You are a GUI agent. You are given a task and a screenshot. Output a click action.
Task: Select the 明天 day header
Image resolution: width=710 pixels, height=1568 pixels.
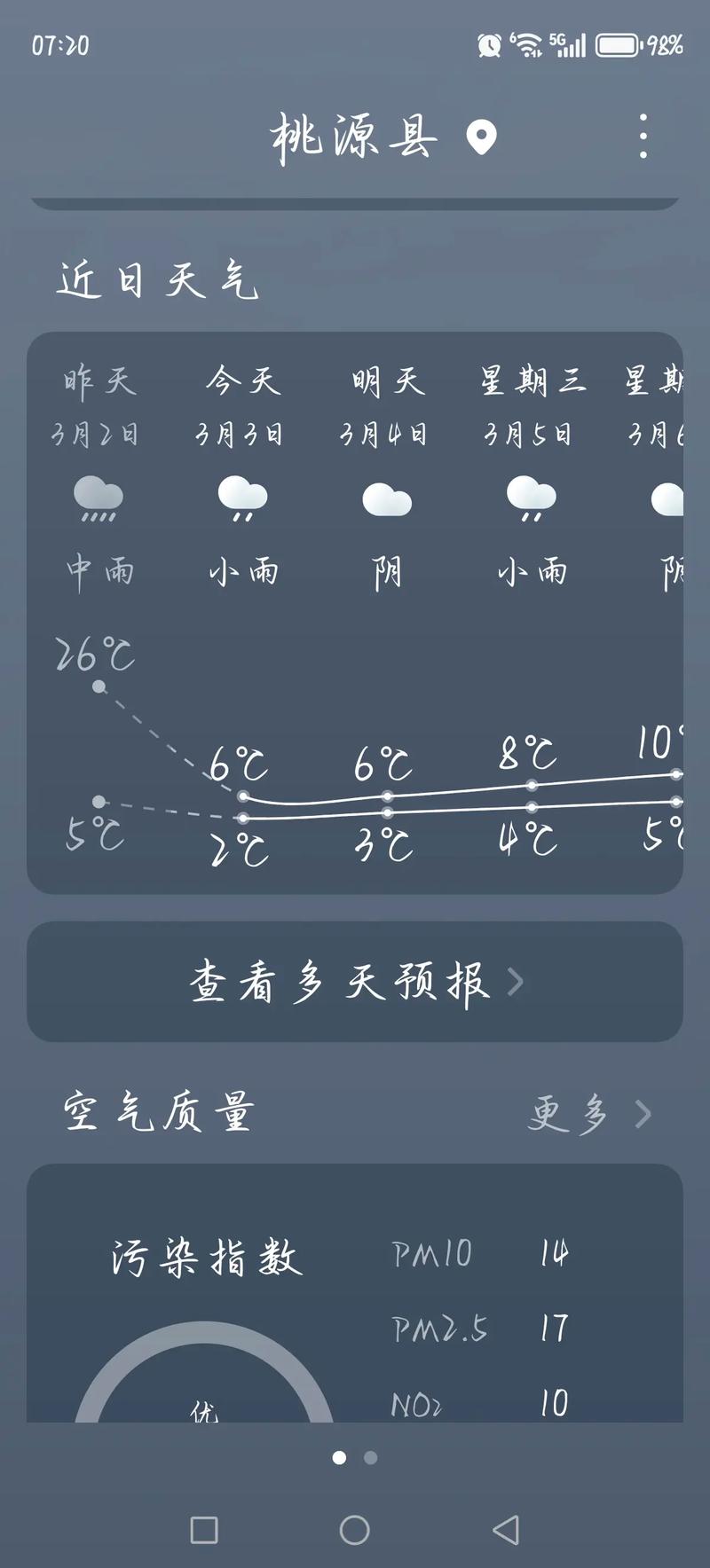coord(385,381)
